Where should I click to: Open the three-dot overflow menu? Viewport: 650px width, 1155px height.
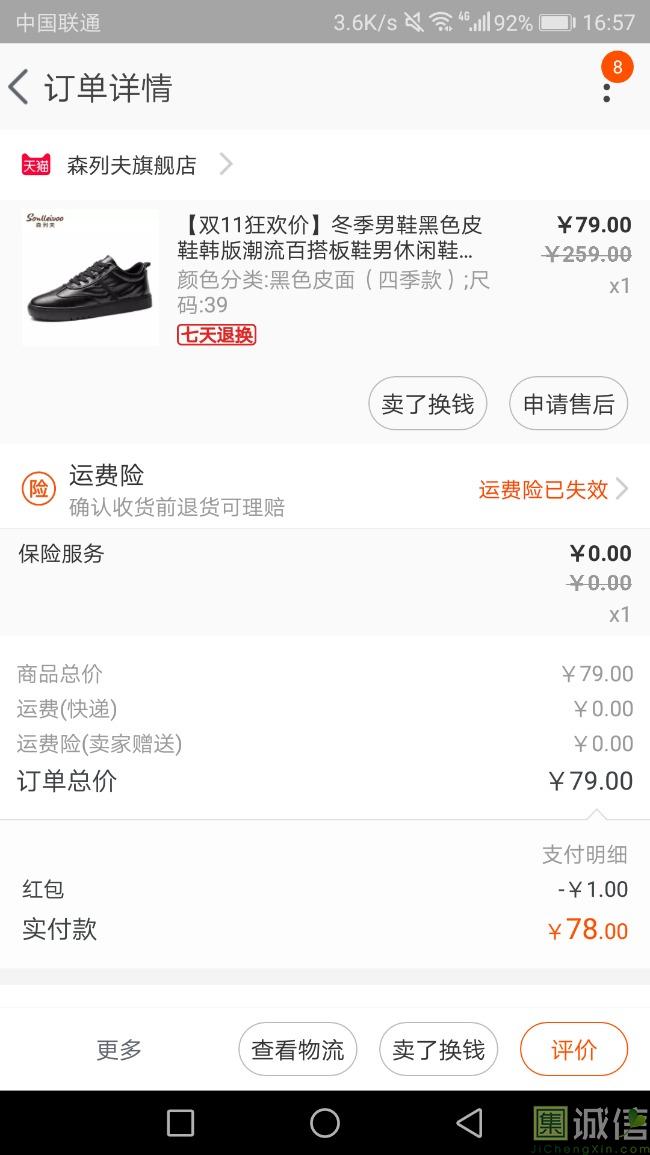coord(606,88)
